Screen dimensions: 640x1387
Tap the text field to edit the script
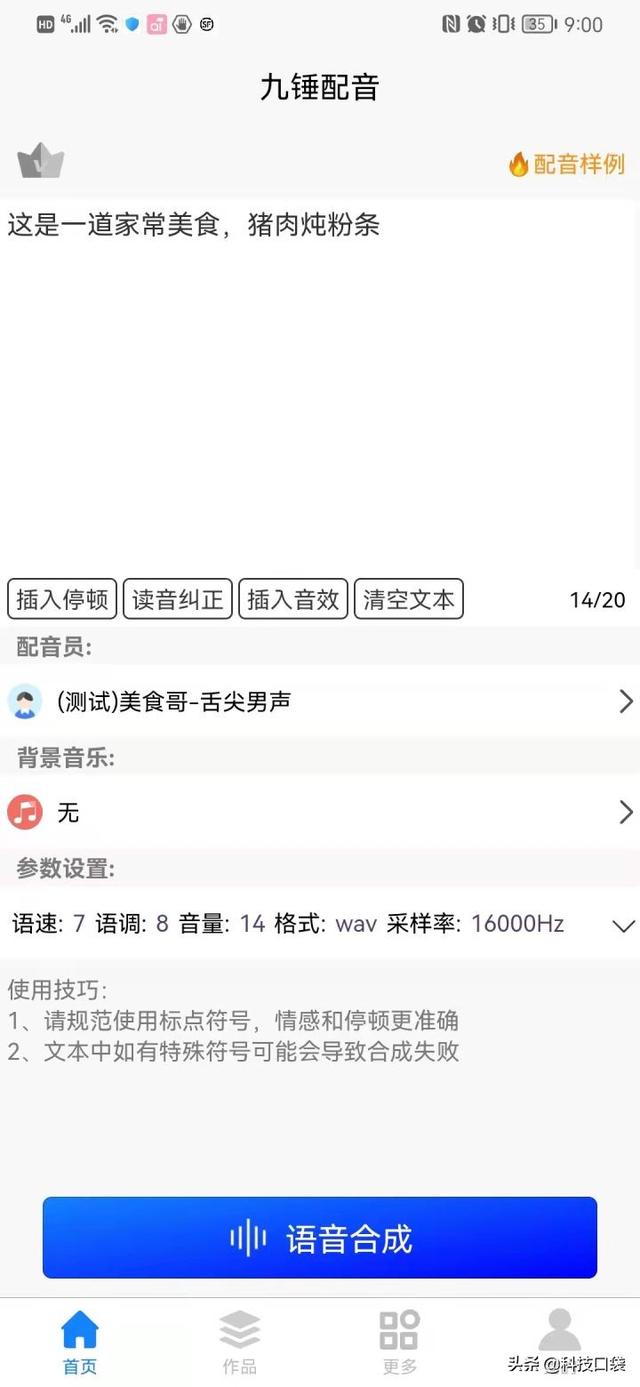point(320,390)
